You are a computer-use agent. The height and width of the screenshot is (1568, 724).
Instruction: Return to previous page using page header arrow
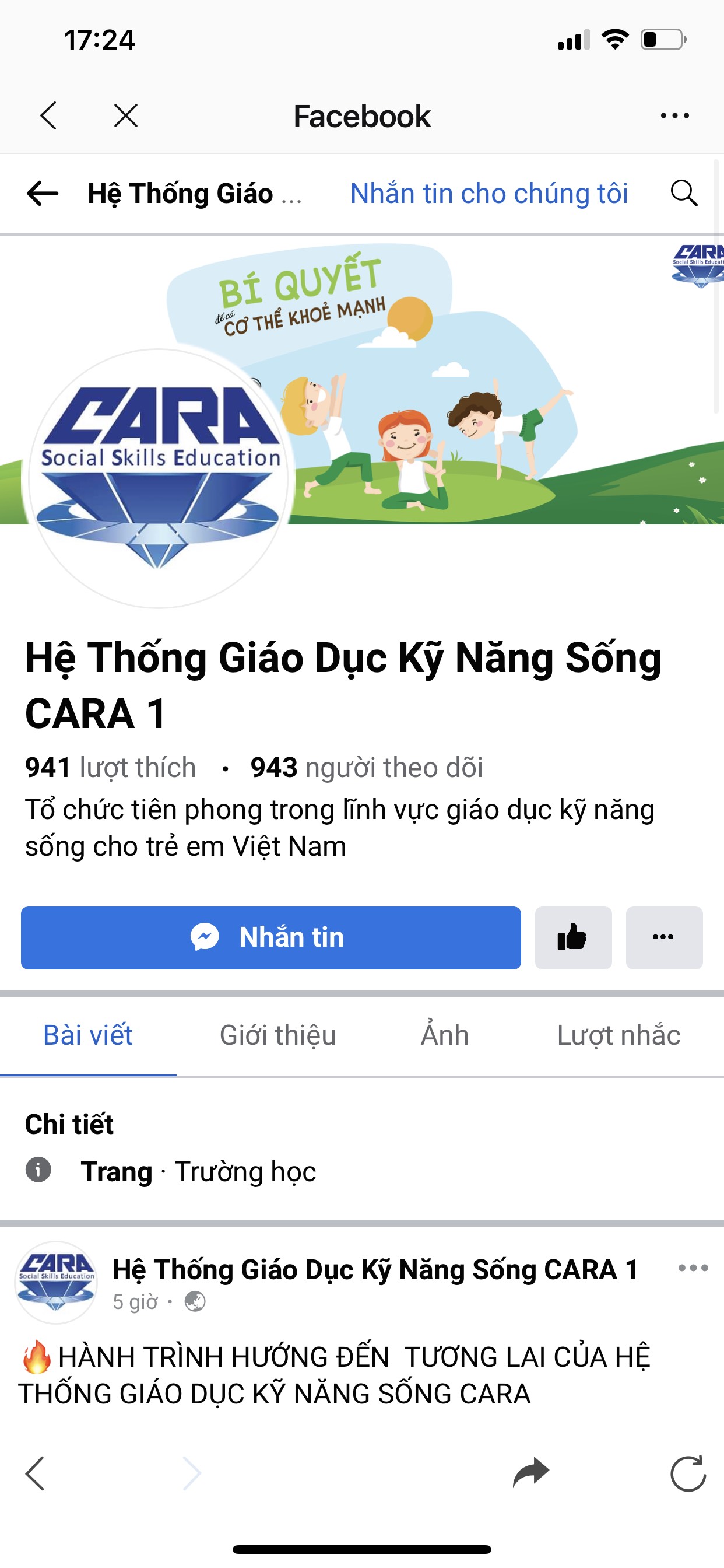pyautogui.click(x=43, y=194)
